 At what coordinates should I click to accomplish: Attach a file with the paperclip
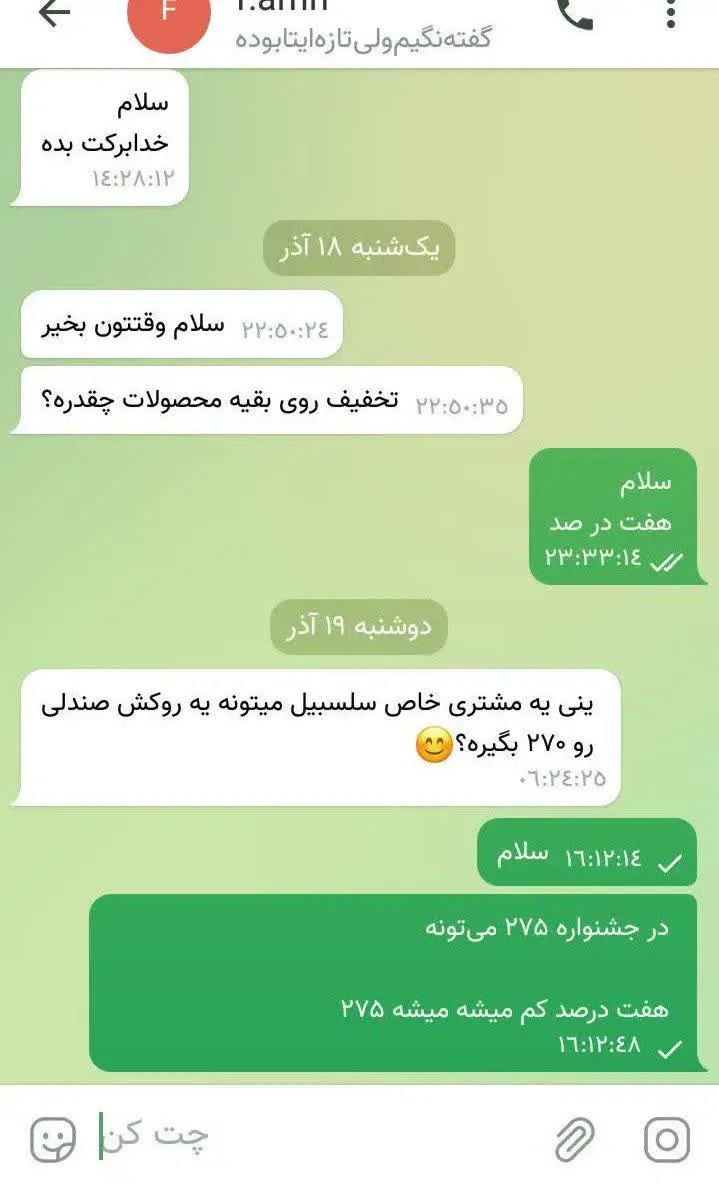tap(575, 1139)
